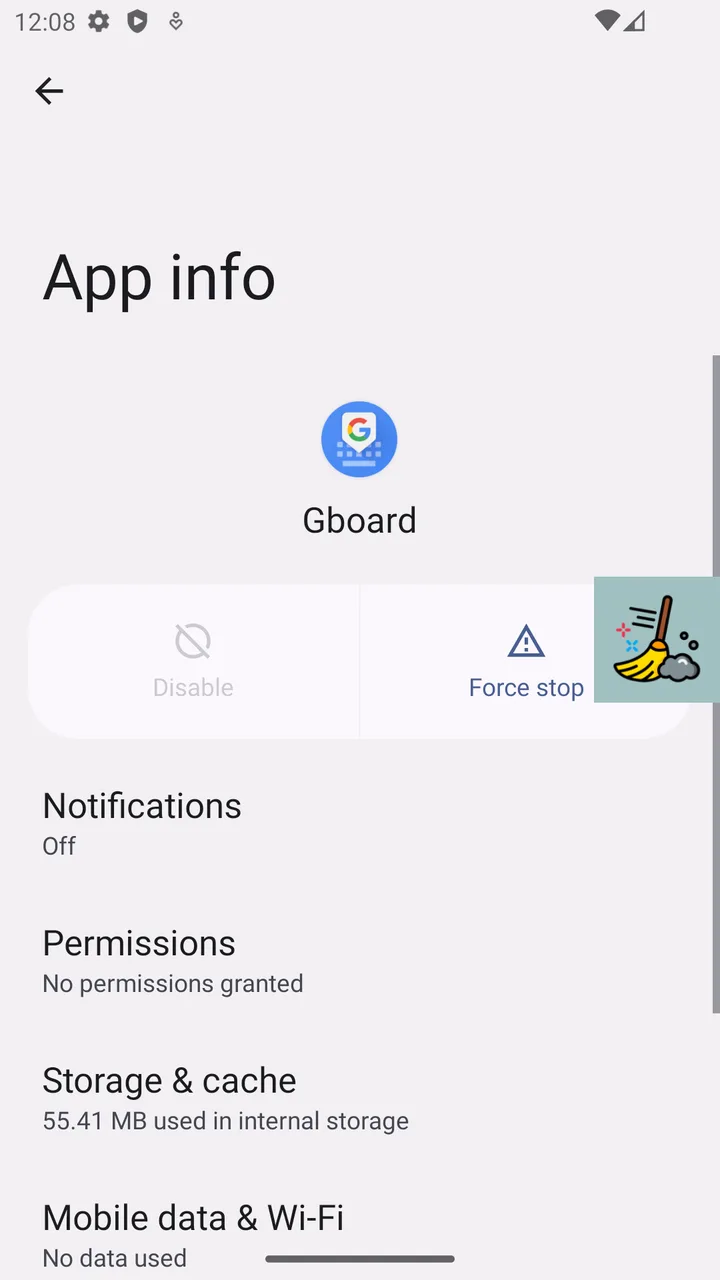
Task: Open Permissions for Gboard
Action: coord(360,961)
